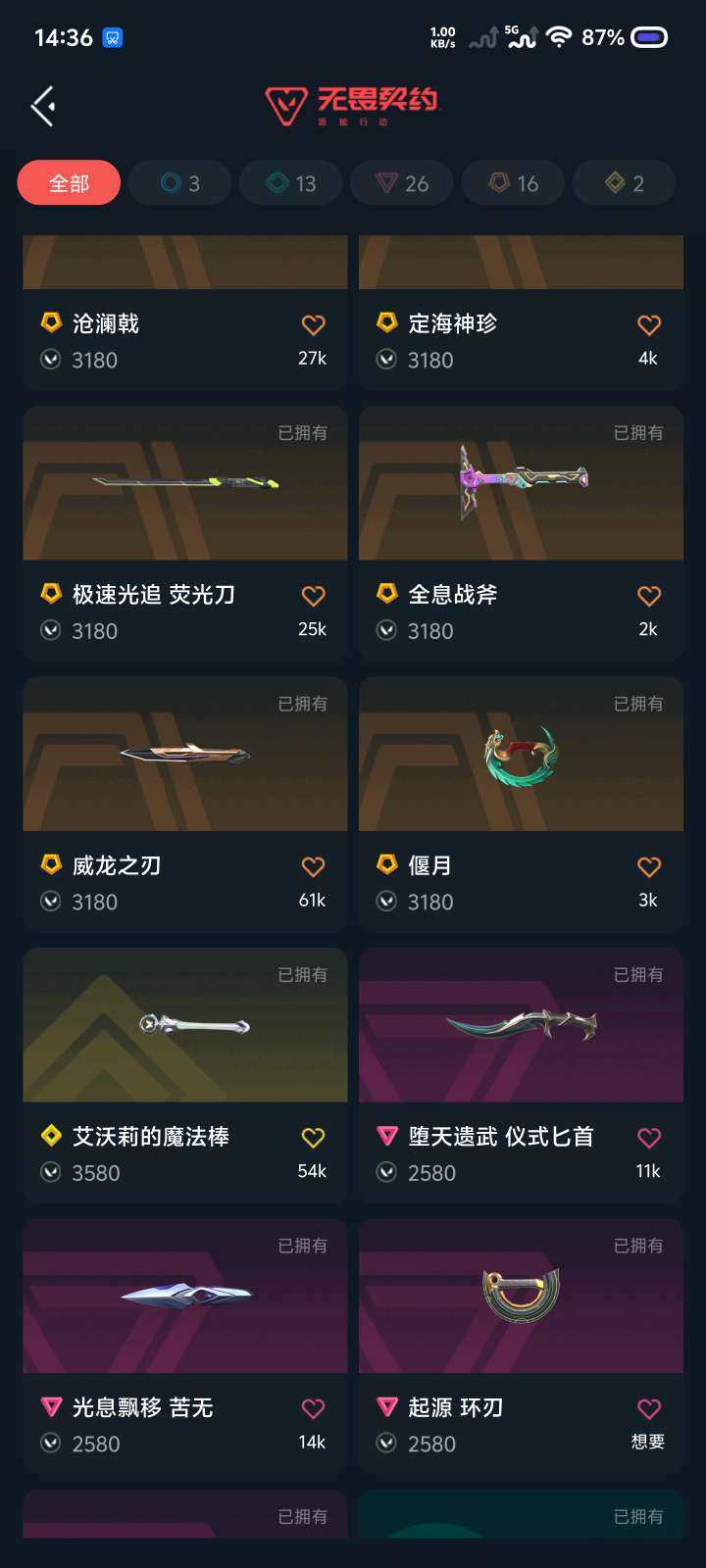
Task: Click the currency icon next to 威龙之刃 price
Action: click(x=51, y=902)
